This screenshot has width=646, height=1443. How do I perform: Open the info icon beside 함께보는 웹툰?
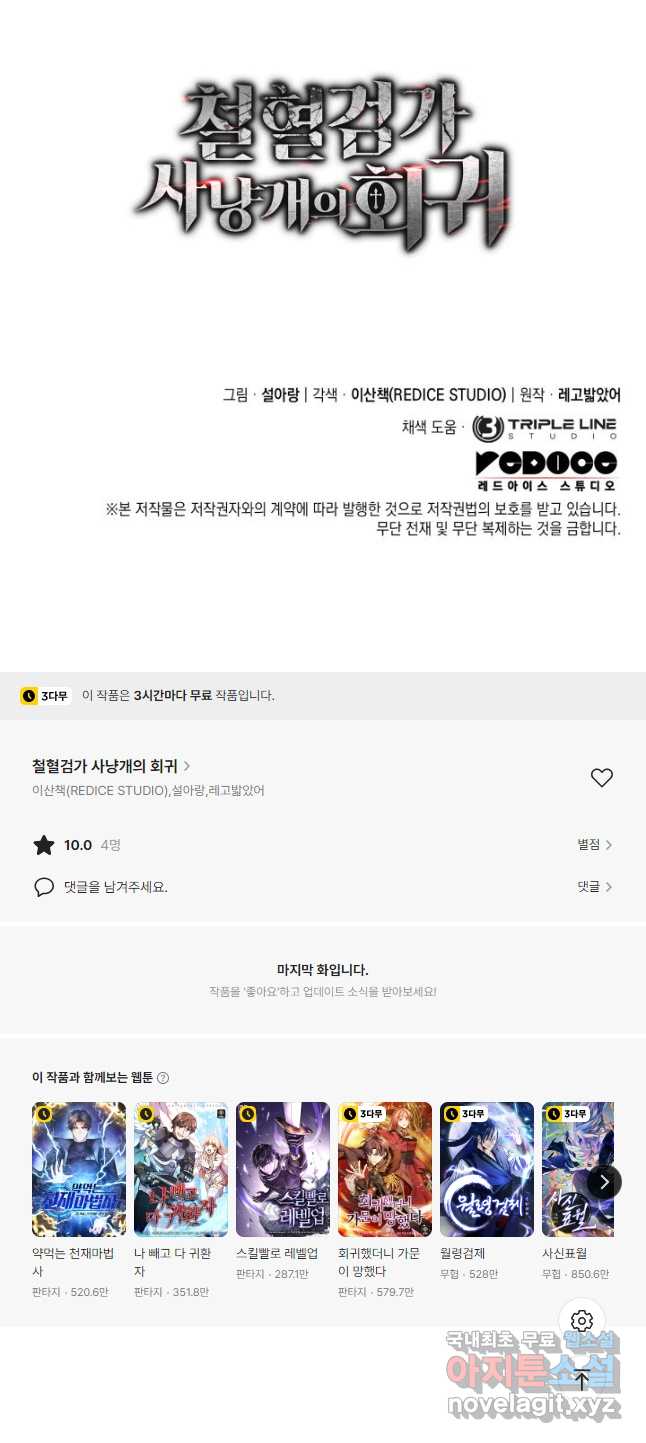163,1078
